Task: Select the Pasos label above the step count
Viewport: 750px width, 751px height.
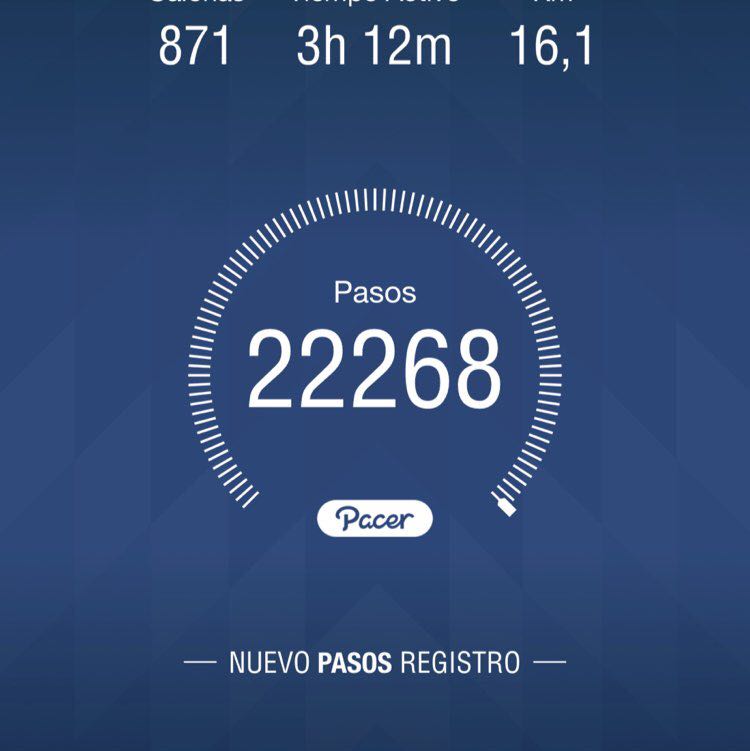Action: point(375,293)
